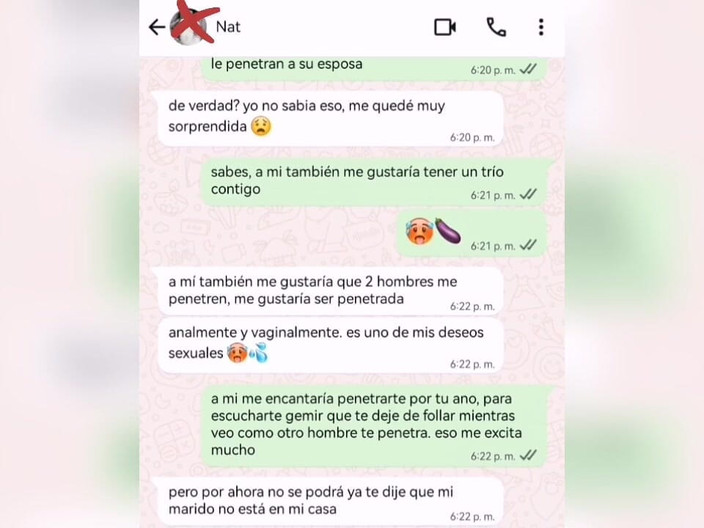704x528 pixels.
Task: Open the chat overflow menu
Action: click(541, 27)
